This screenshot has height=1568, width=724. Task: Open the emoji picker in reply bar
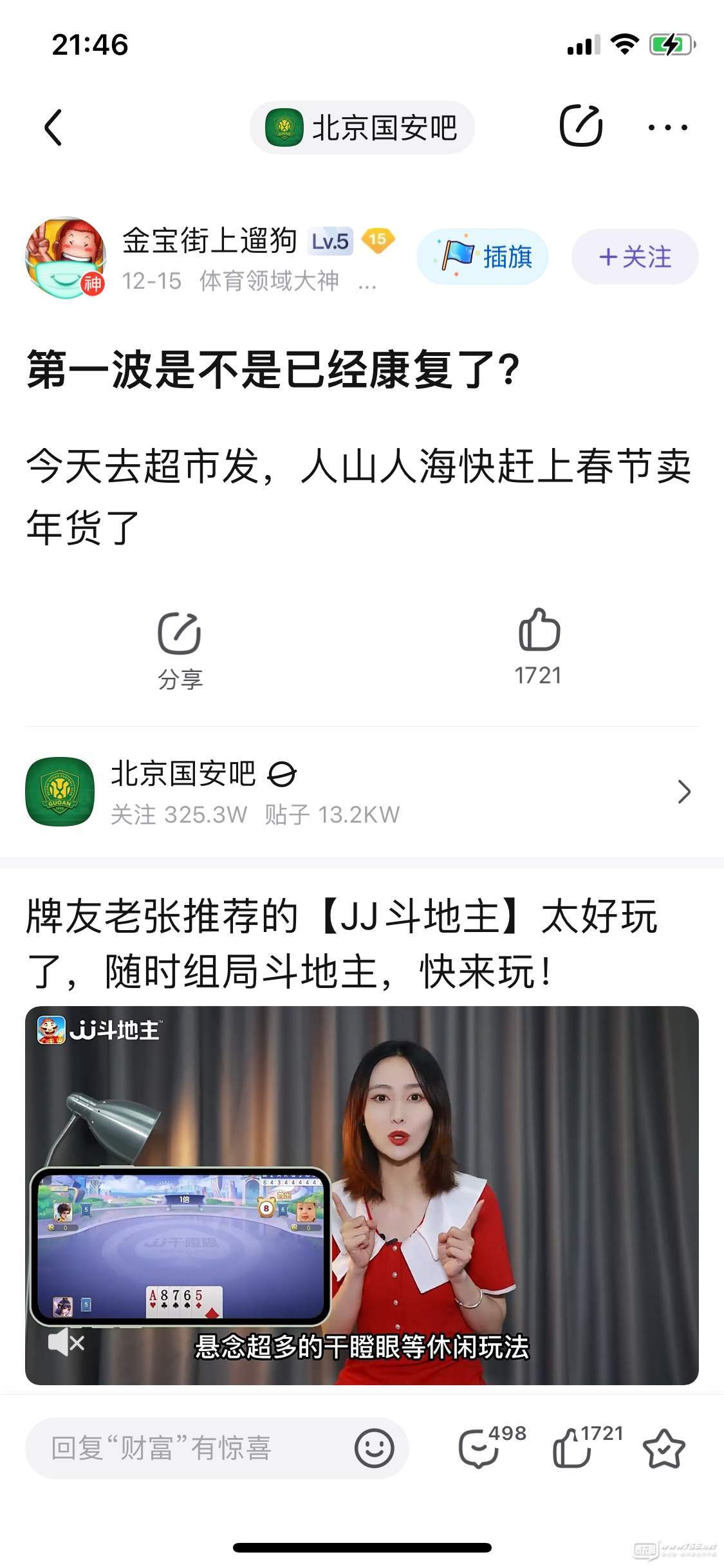tap(374, 1448)
